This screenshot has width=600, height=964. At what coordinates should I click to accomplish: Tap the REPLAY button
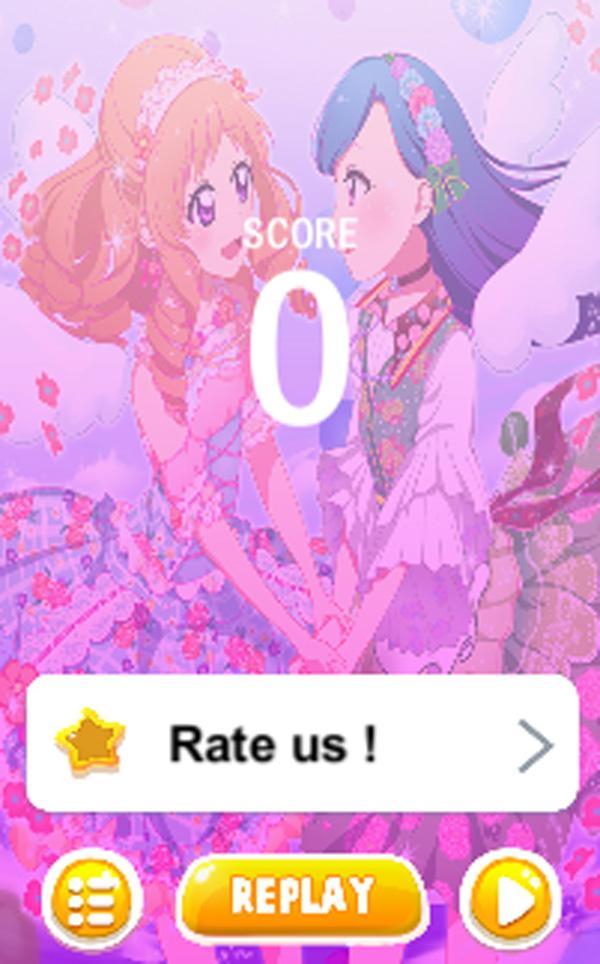[301, 897]
